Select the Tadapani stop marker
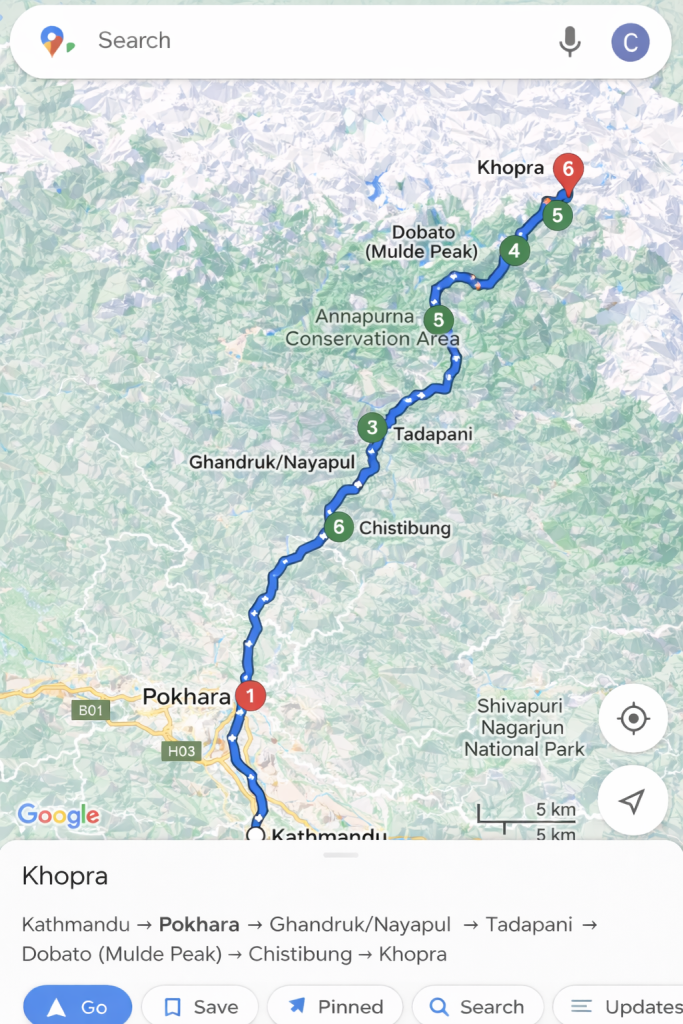The height and width of the screenshot is (1024, 683). pos(371,428)
